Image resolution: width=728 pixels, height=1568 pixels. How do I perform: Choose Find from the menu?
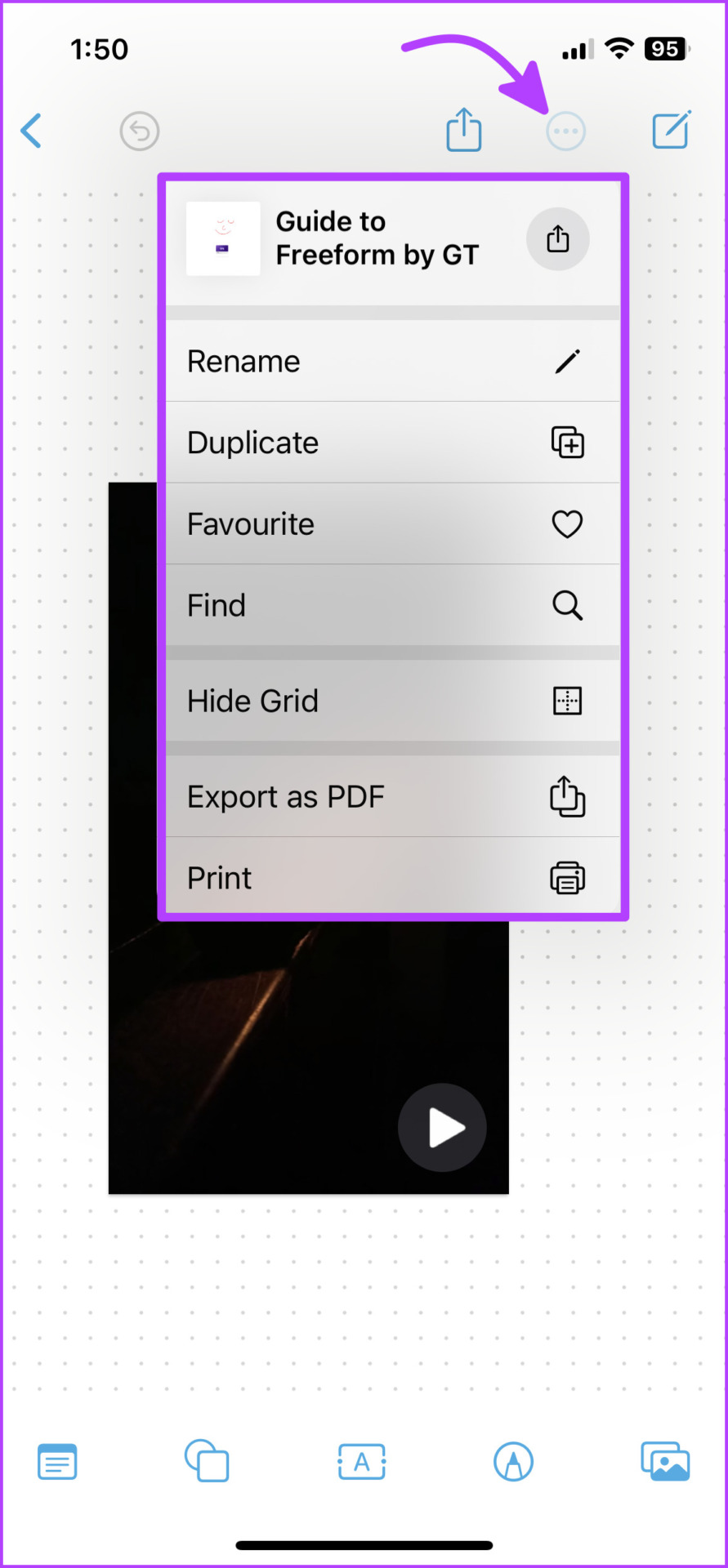coord(392,605)
